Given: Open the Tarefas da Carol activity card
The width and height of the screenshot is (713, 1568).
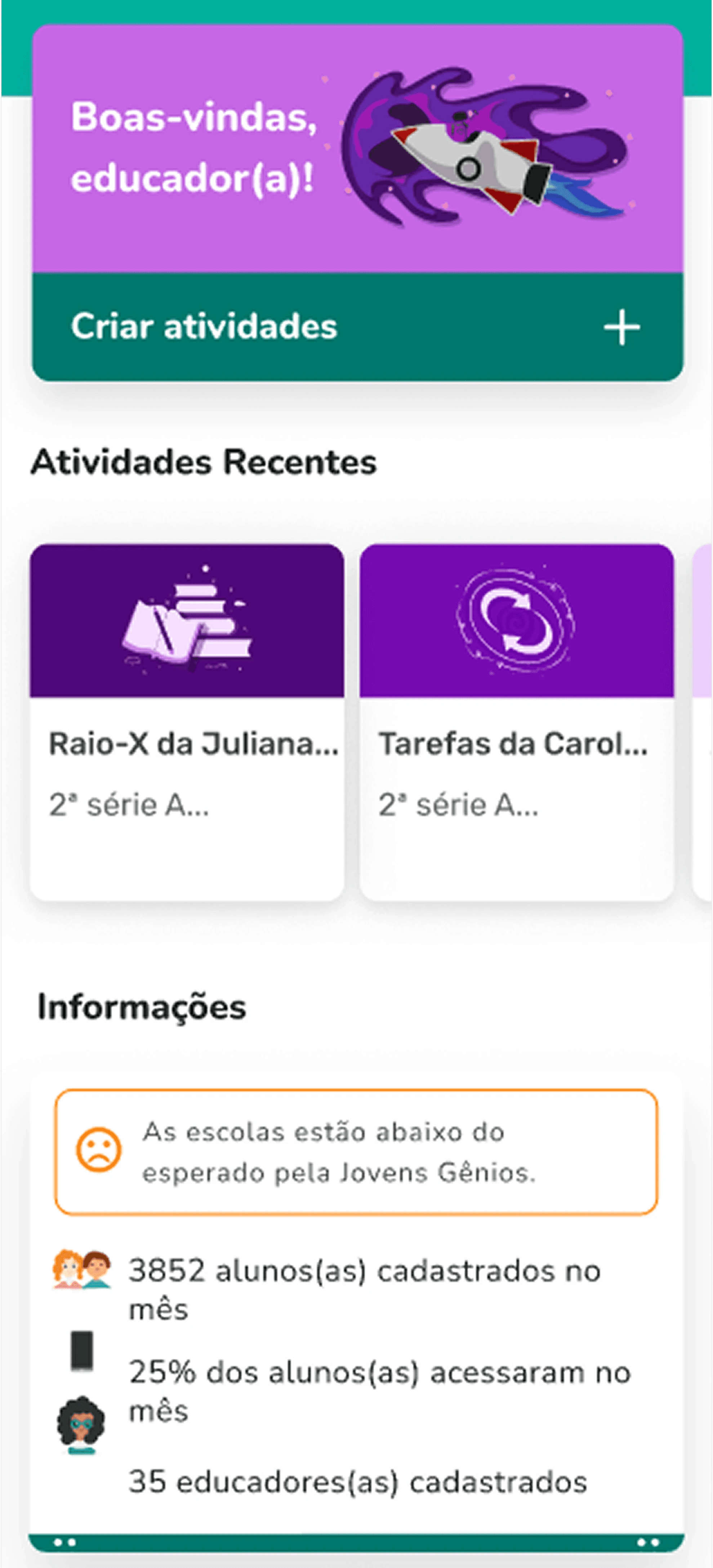Looking at the screenshot, I should tap(516, 721).
